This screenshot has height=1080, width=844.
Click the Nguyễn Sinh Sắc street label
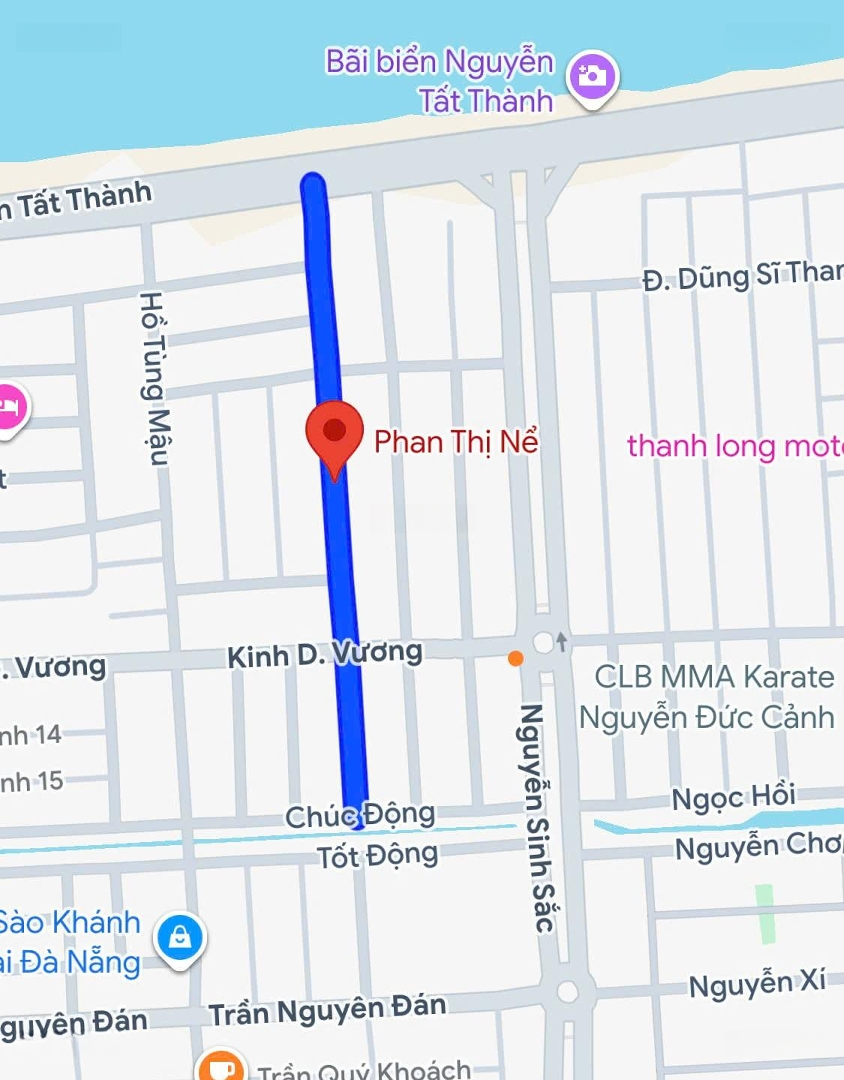point(533,820)
